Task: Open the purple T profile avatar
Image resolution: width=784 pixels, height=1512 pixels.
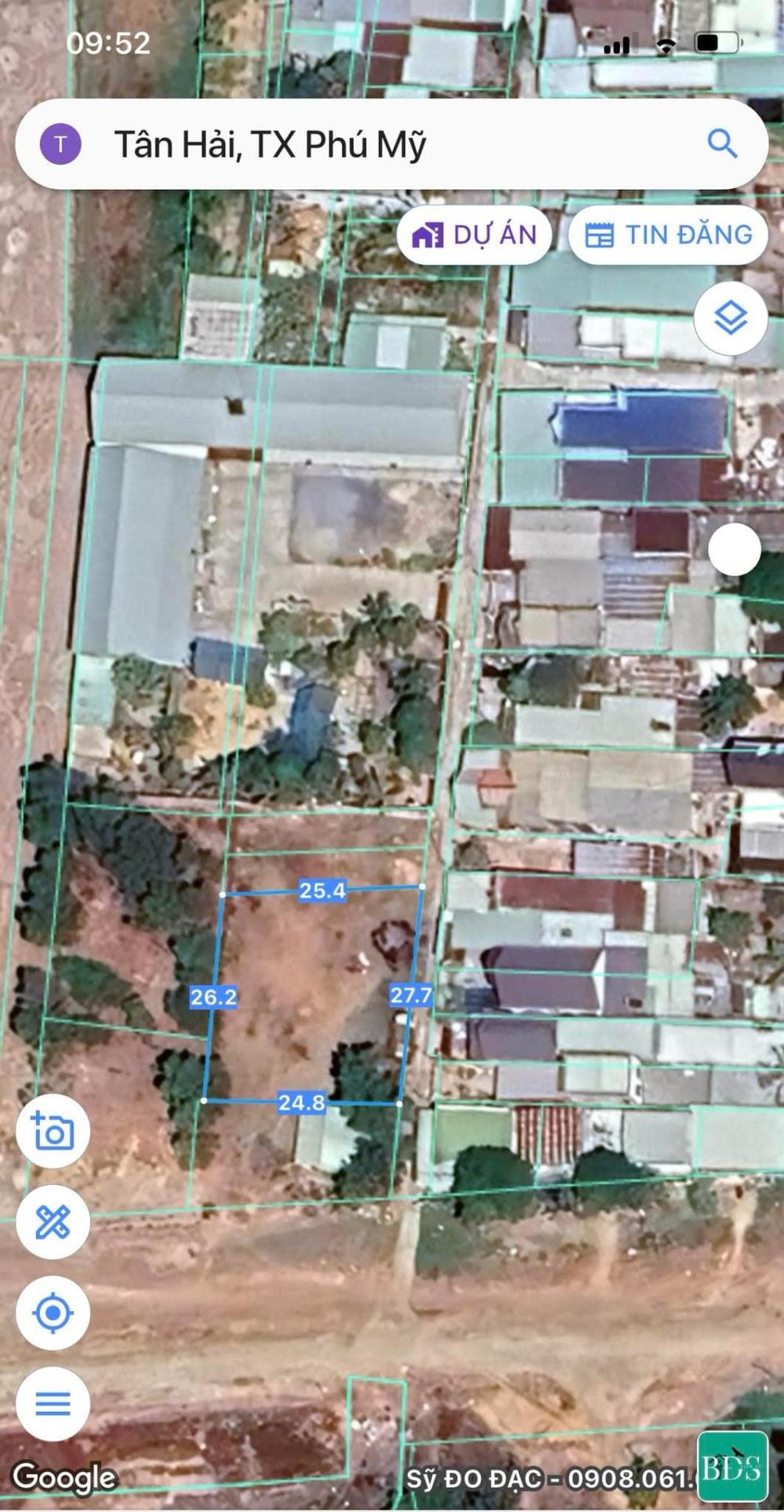Action: coord(60,144)
